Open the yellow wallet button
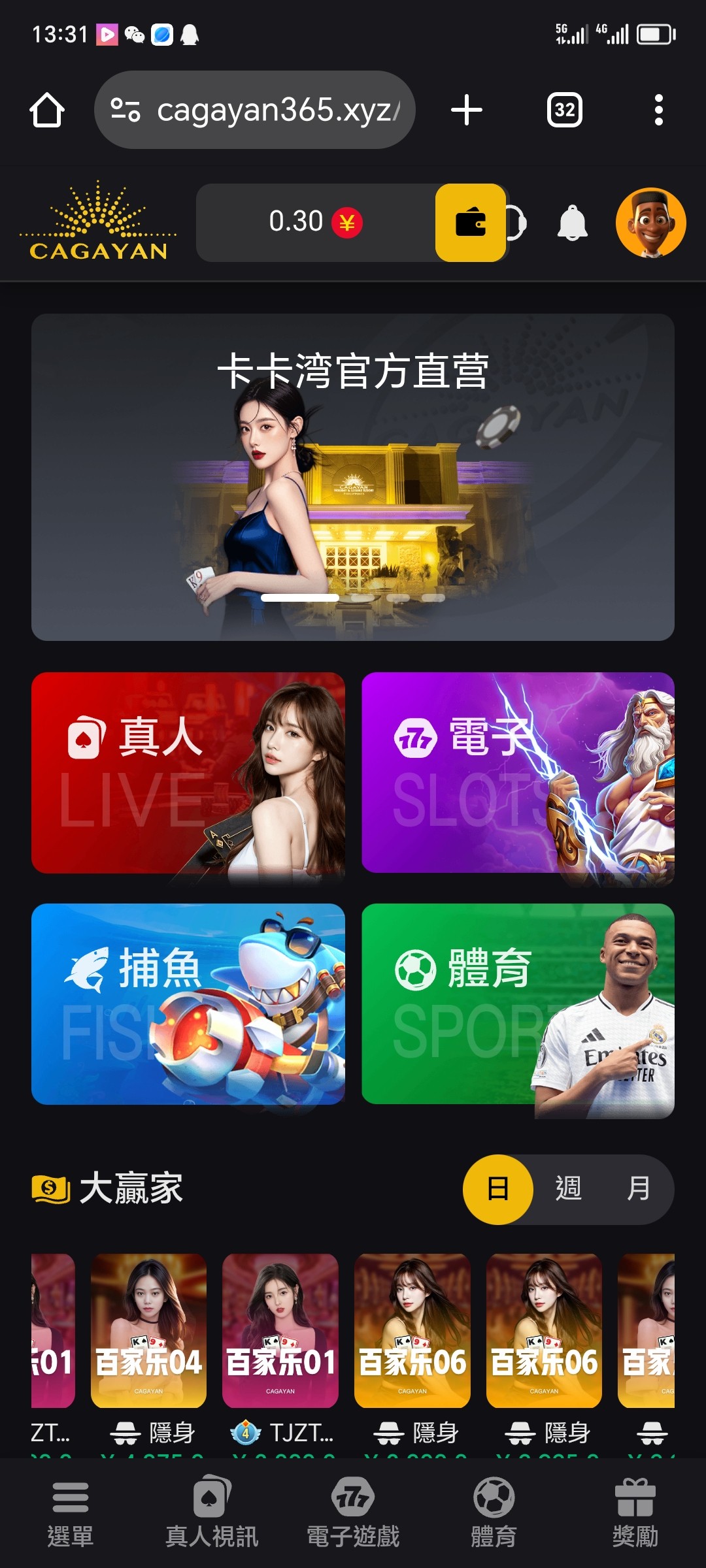The height and width of the screenshot is (1568, 706). click(x=471, y=223)
